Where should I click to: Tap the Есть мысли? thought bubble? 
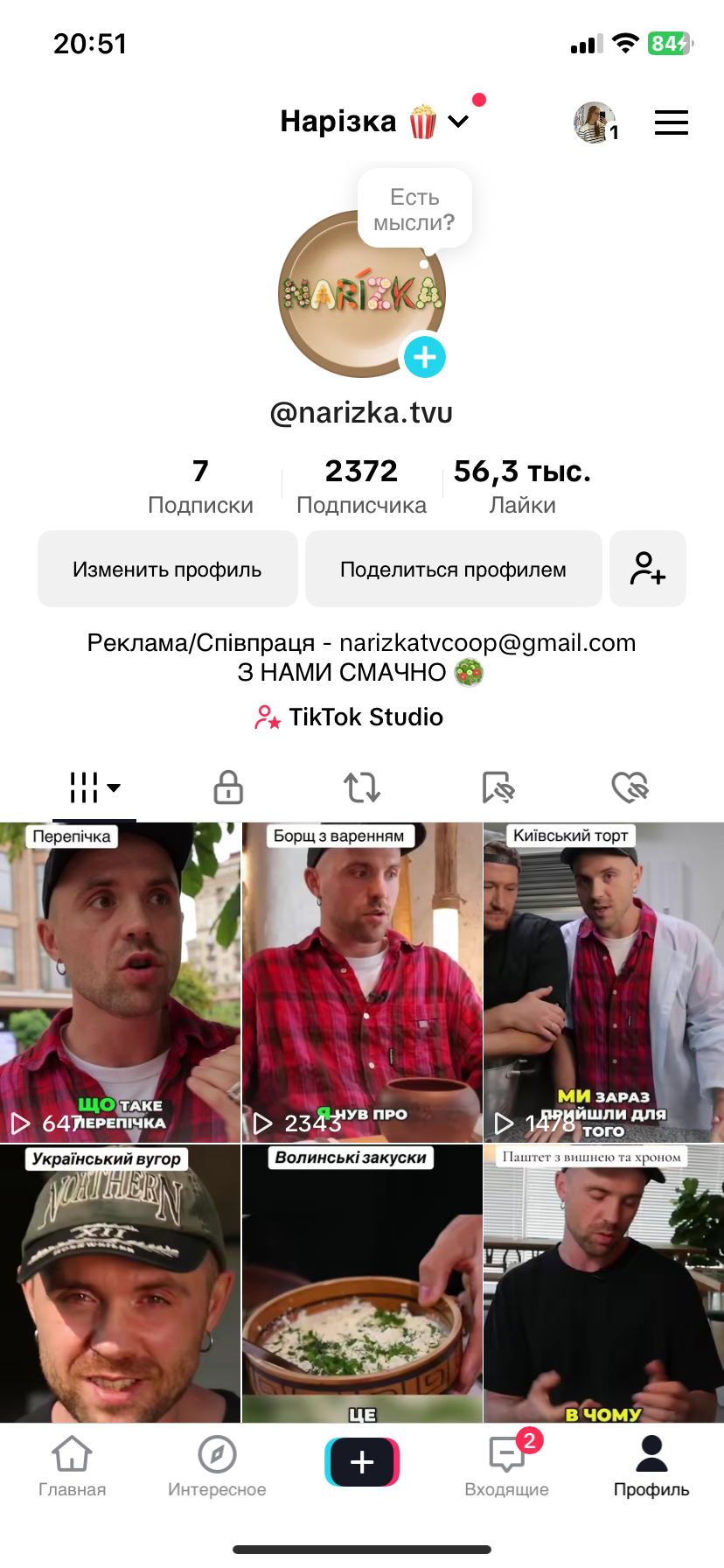click(x=414, y=209)
